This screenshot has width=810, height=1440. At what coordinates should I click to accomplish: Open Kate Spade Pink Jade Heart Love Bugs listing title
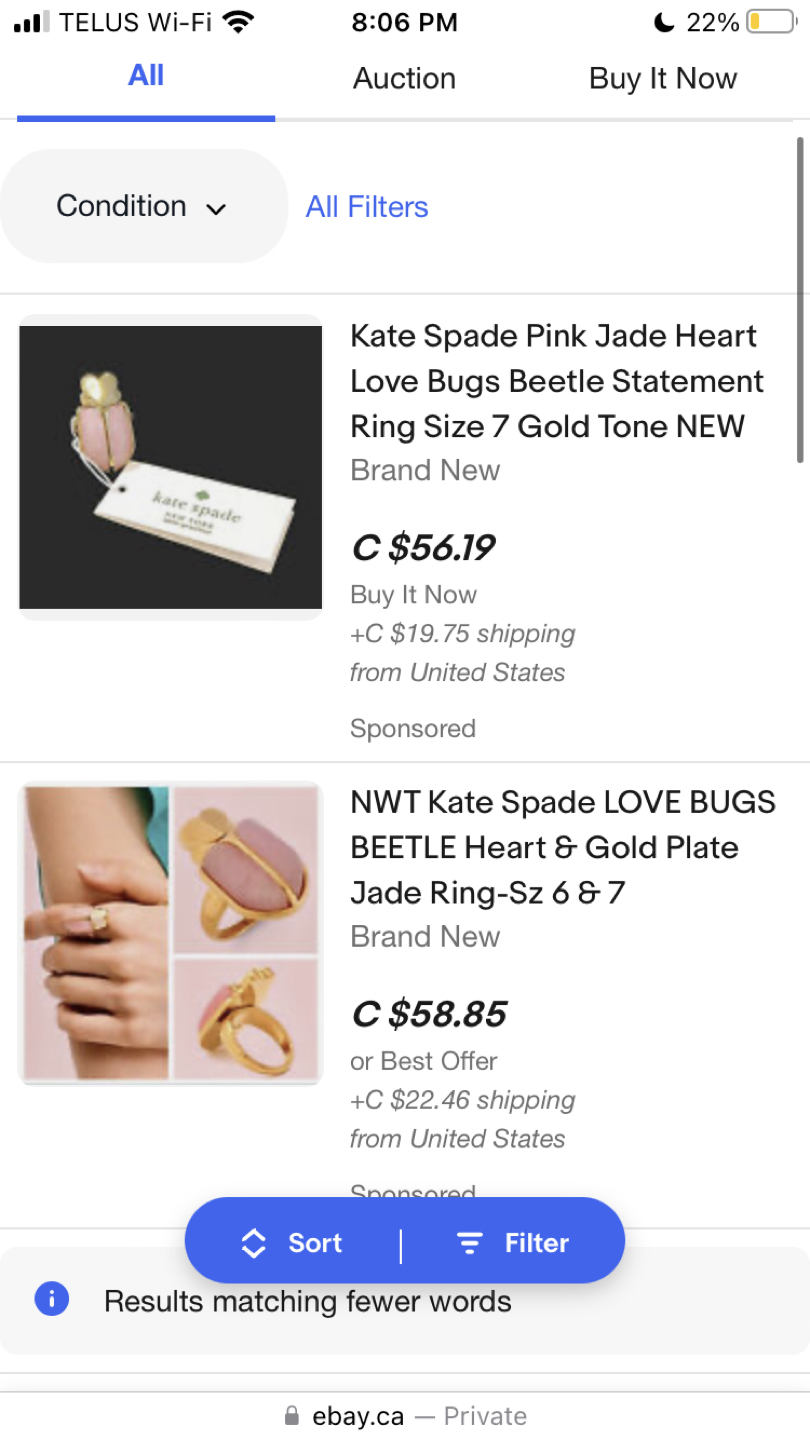(557, 381)
